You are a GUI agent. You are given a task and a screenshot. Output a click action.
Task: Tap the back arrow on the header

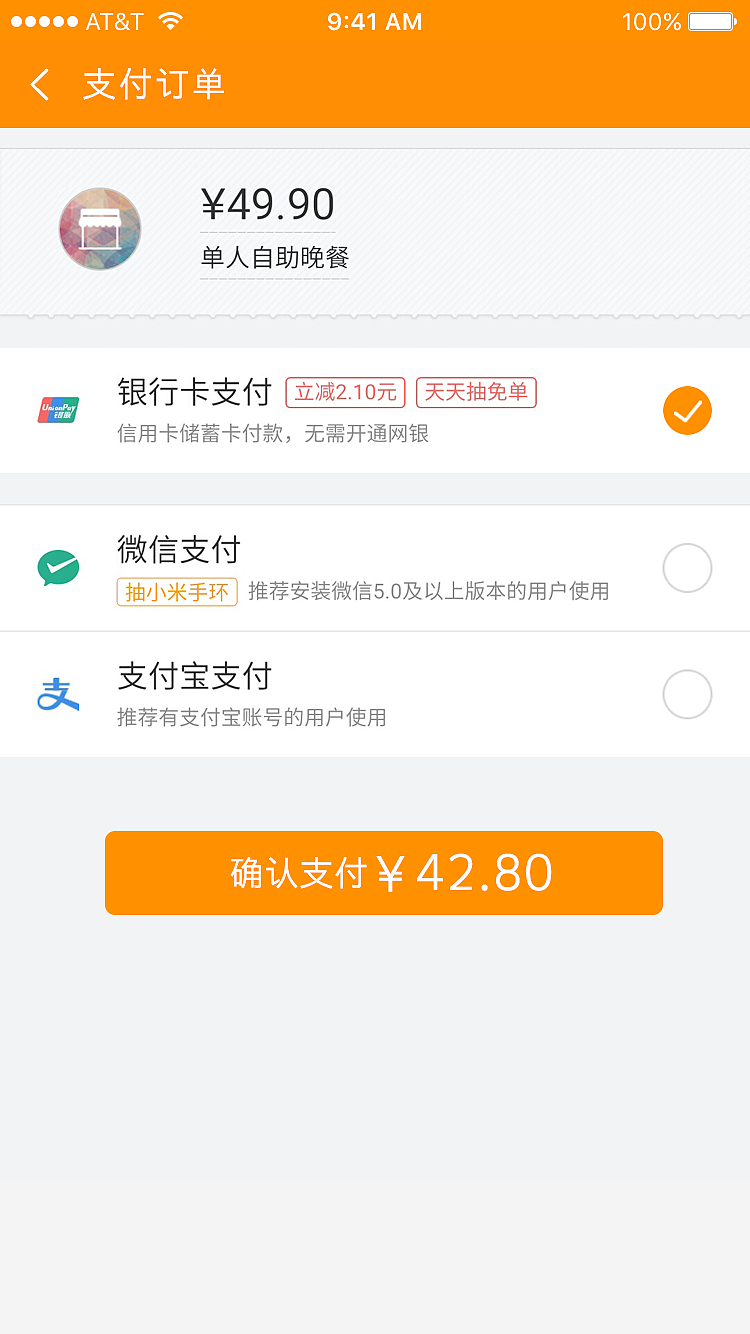coord(38,85)
